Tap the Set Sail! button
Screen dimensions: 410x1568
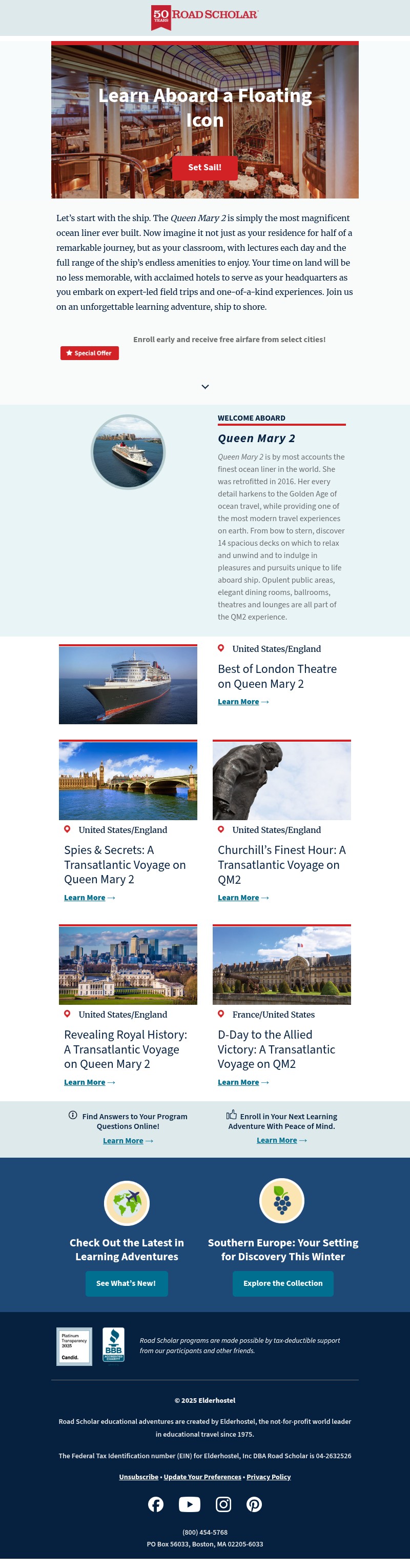point(204,167)
